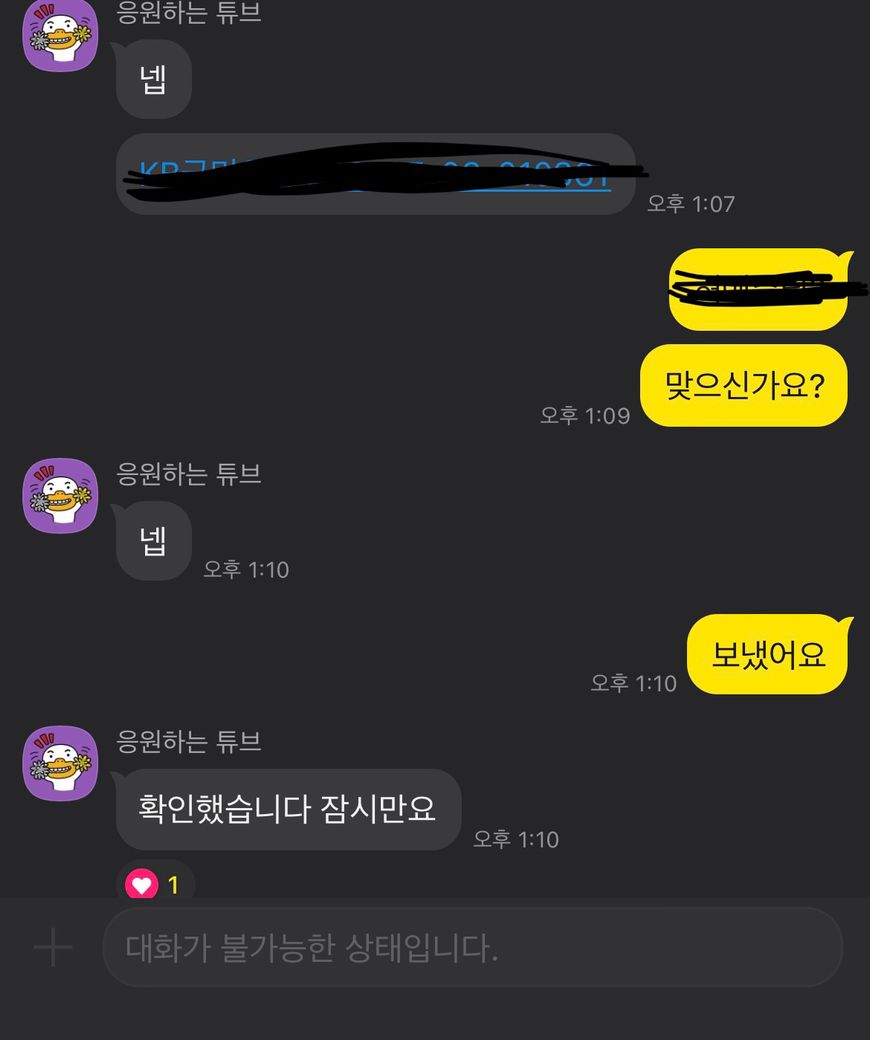
Task: Open the scribbled-over KB bank account link
Action: tap(375, 174)
